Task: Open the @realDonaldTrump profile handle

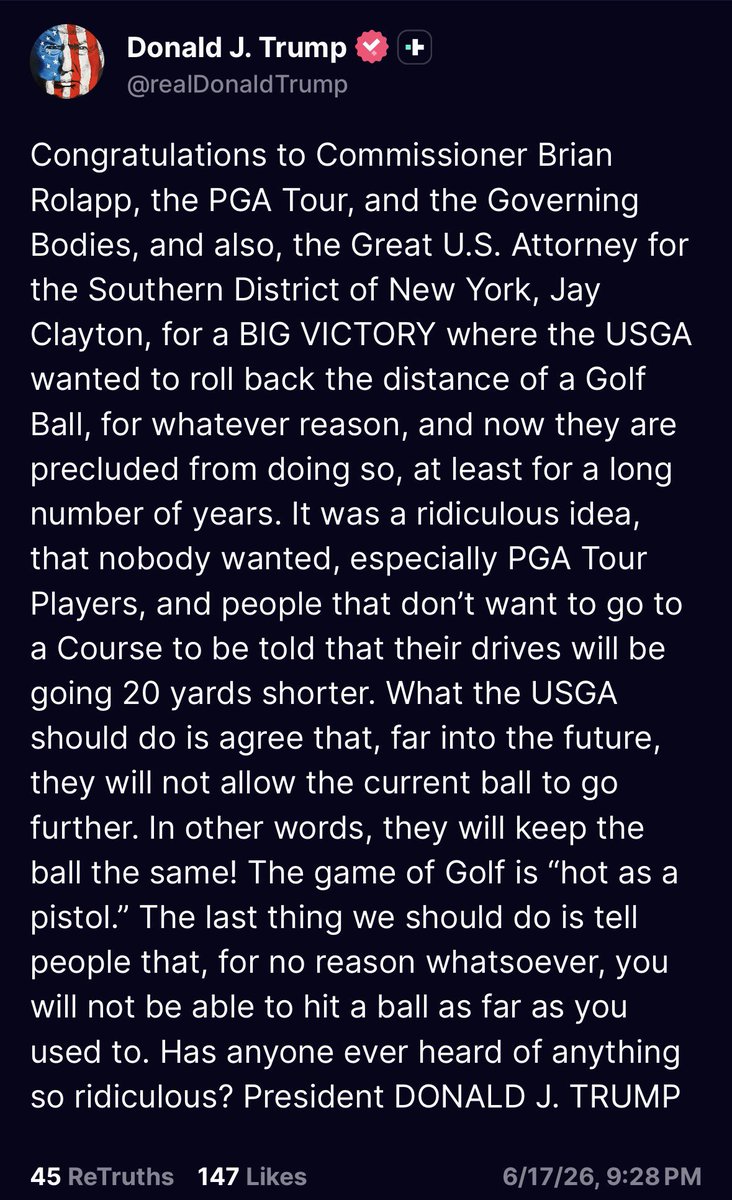Action: (x=238, y=84)
